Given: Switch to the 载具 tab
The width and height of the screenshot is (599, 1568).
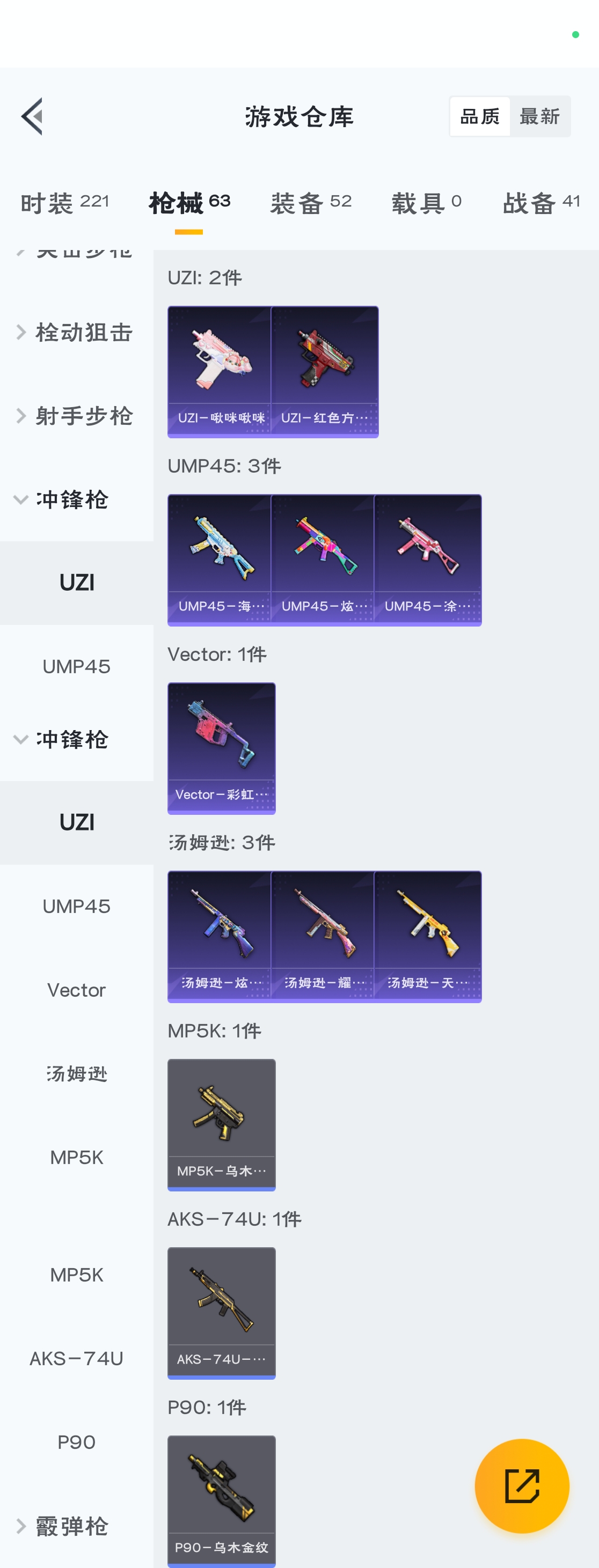Looking at the screenshot, I should coord(426,203).
